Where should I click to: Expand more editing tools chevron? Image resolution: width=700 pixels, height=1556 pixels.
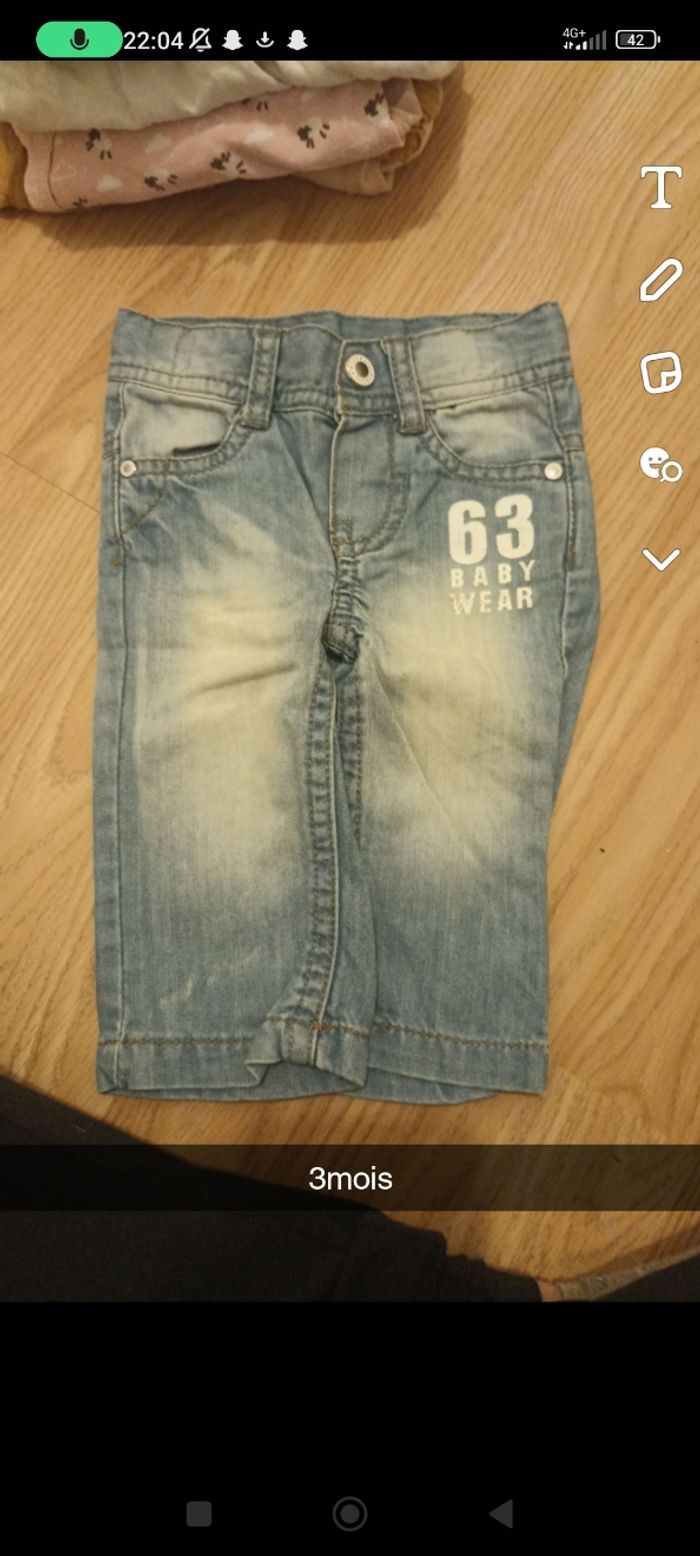pos(660,559)
